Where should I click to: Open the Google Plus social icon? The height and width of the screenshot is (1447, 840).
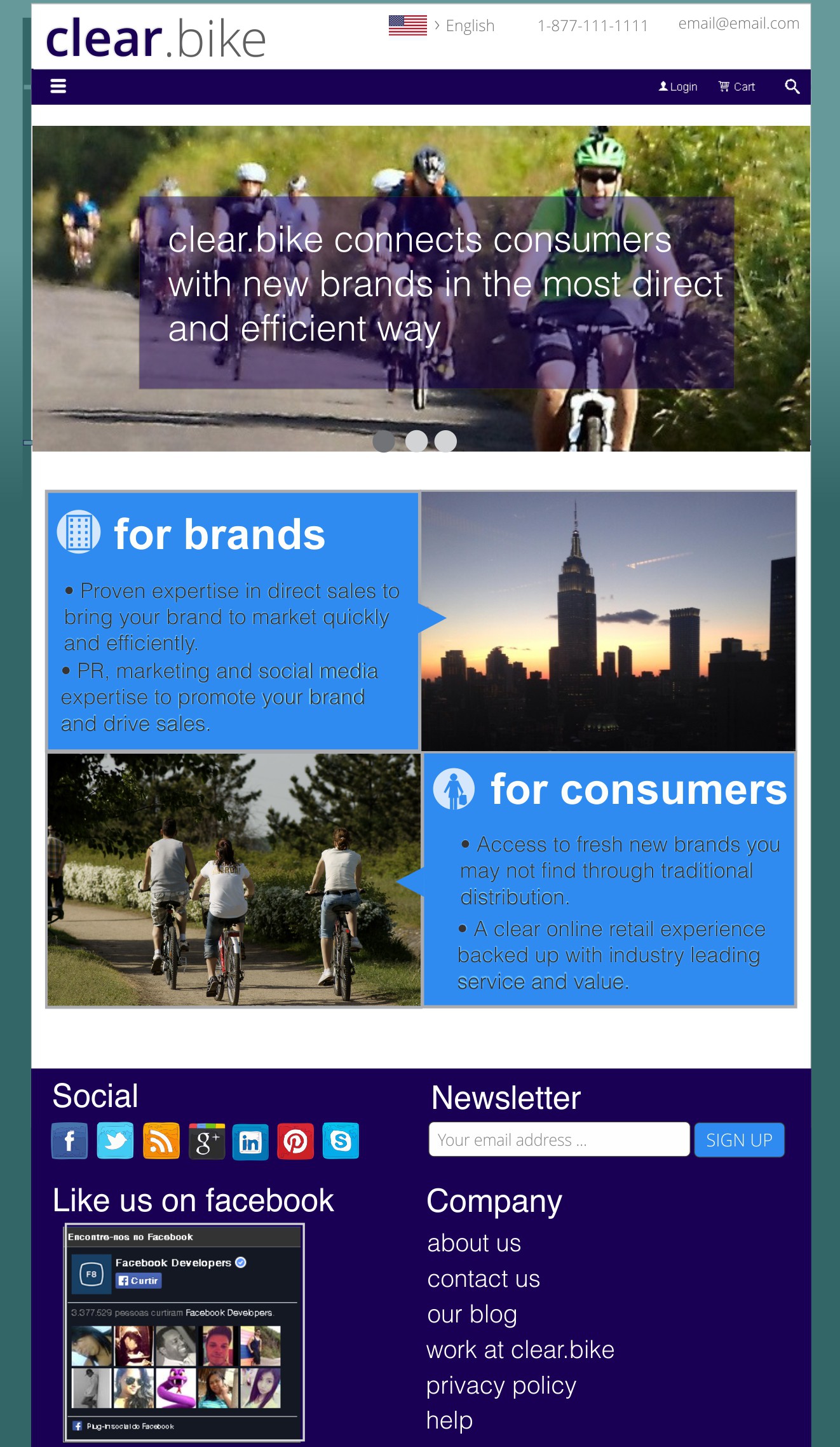tap(207, 1141)
